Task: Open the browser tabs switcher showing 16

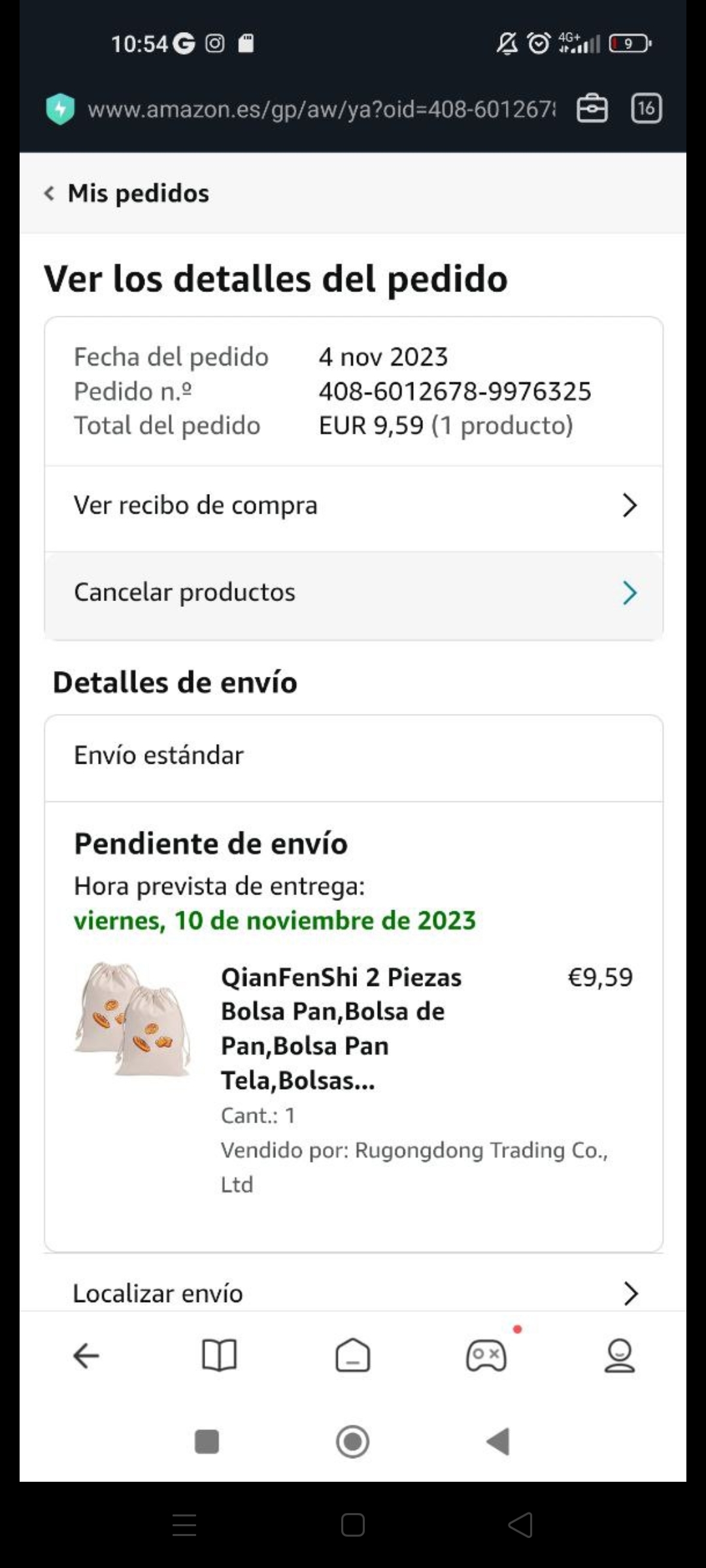Action: pyautogui.click(x=646, y=108)
